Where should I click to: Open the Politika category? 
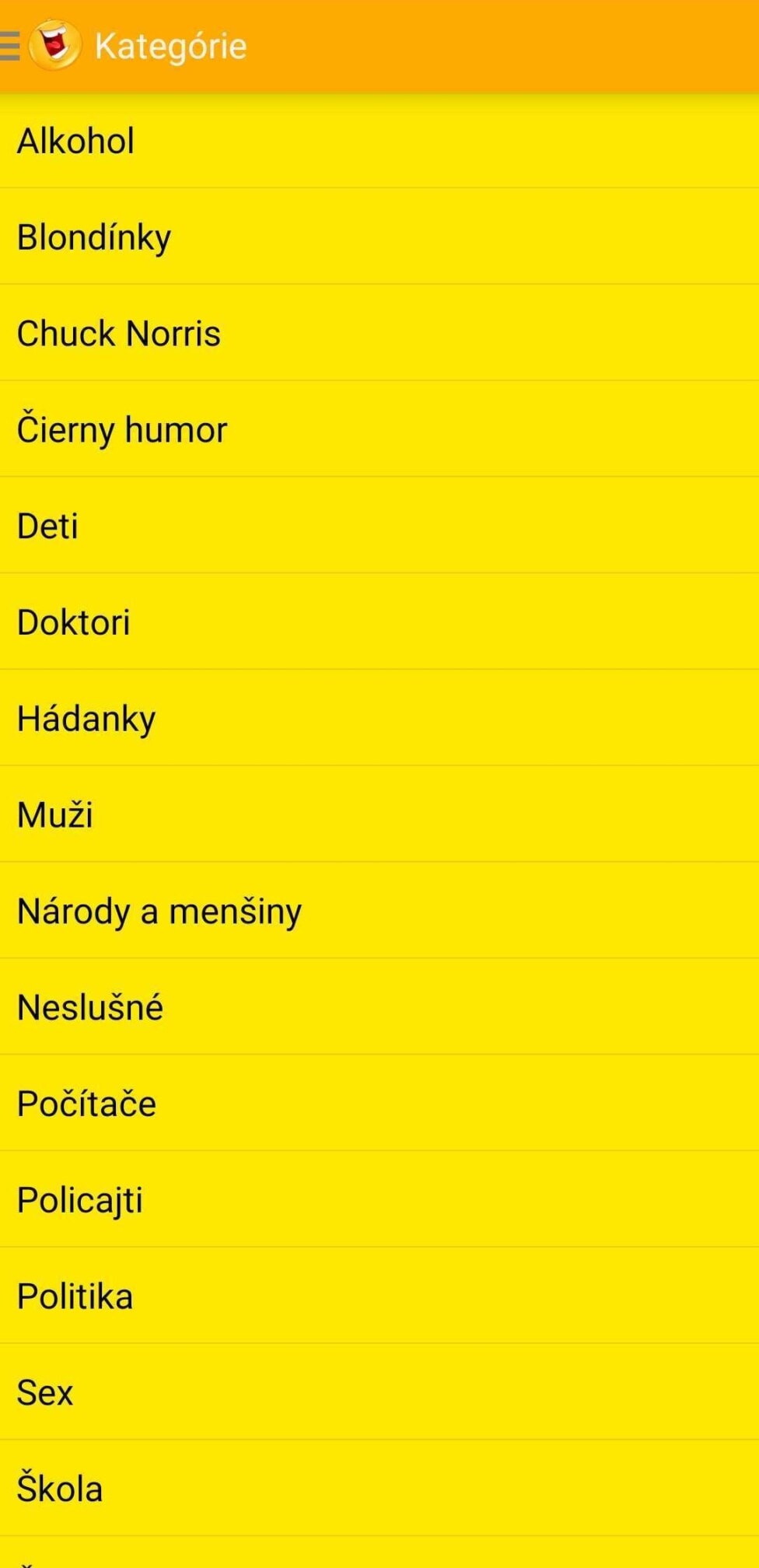click(x=379, y=1296)
